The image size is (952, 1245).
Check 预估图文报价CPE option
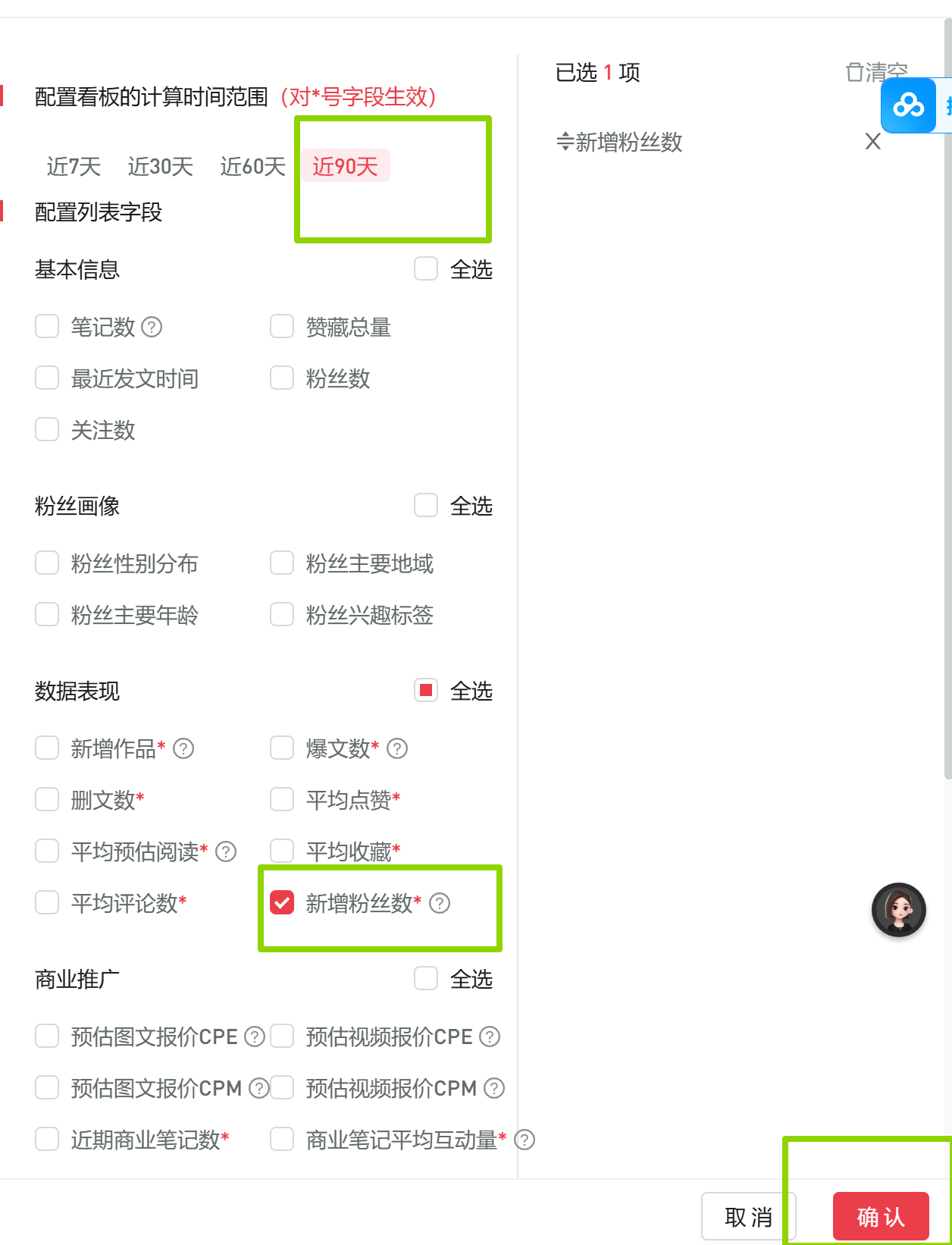coord(47,1036)
